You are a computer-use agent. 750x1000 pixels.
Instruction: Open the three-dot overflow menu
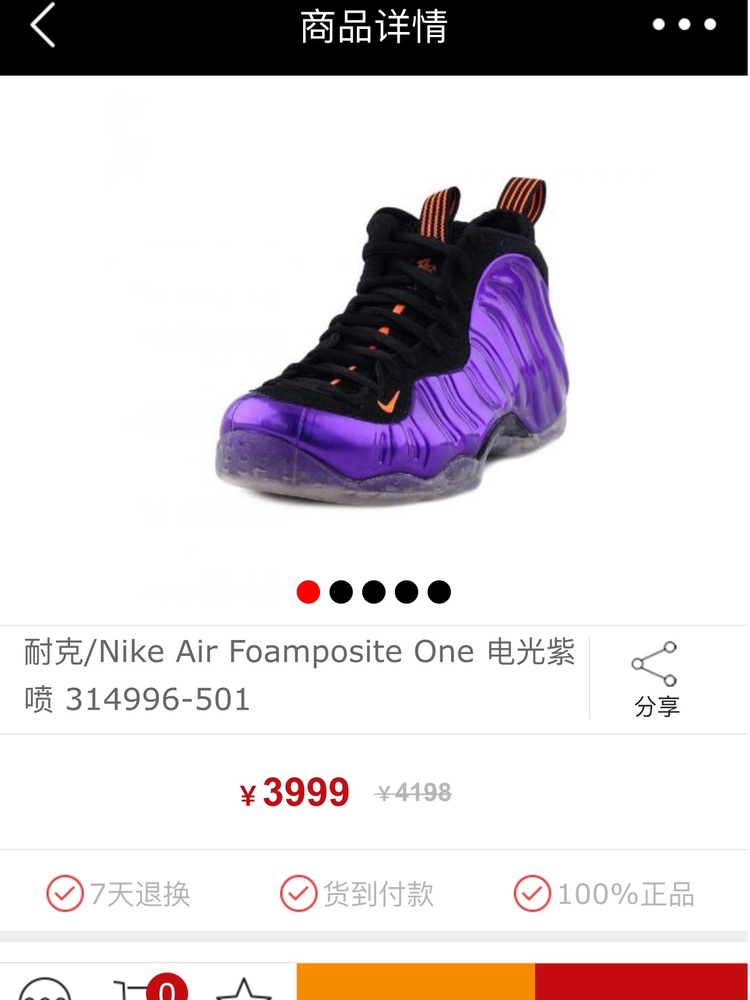pyautogui.click(x=684, y=25)
